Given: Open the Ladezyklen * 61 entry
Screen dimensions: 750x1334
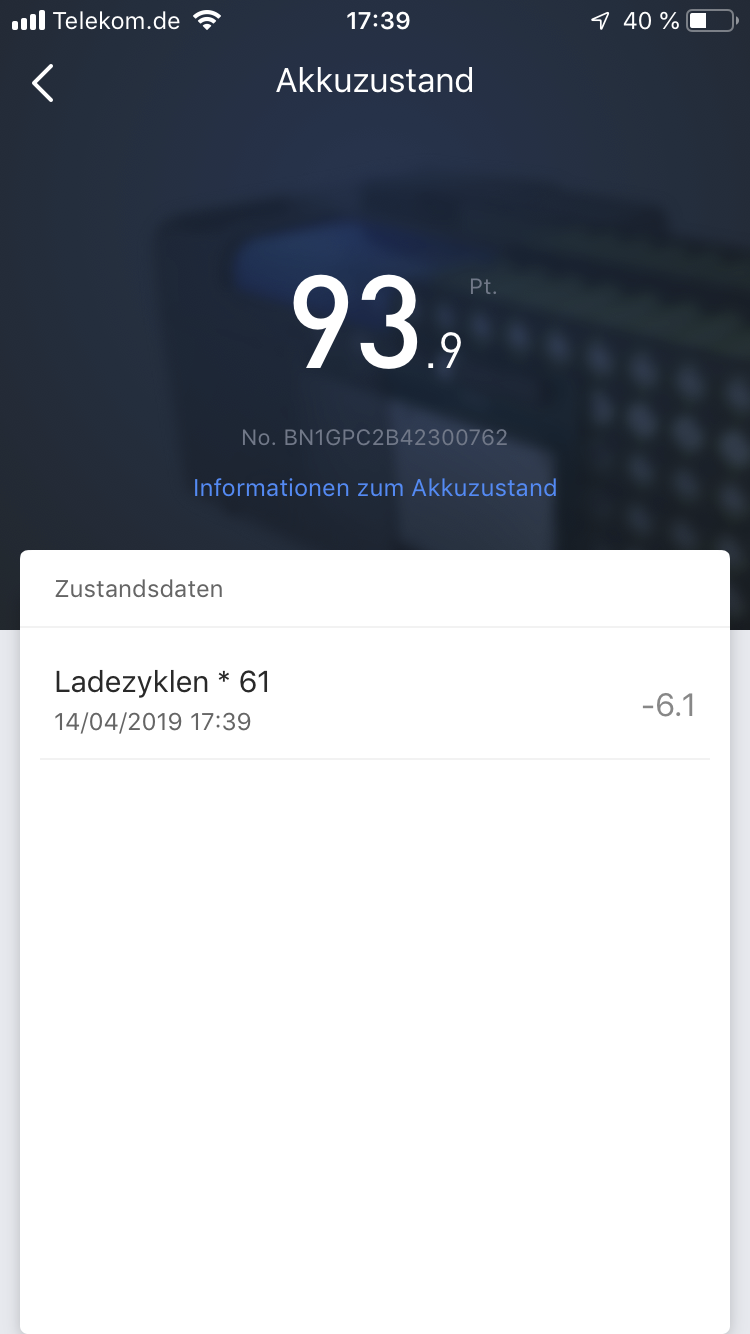Looking at the screenshot, I should coord(374,699).
